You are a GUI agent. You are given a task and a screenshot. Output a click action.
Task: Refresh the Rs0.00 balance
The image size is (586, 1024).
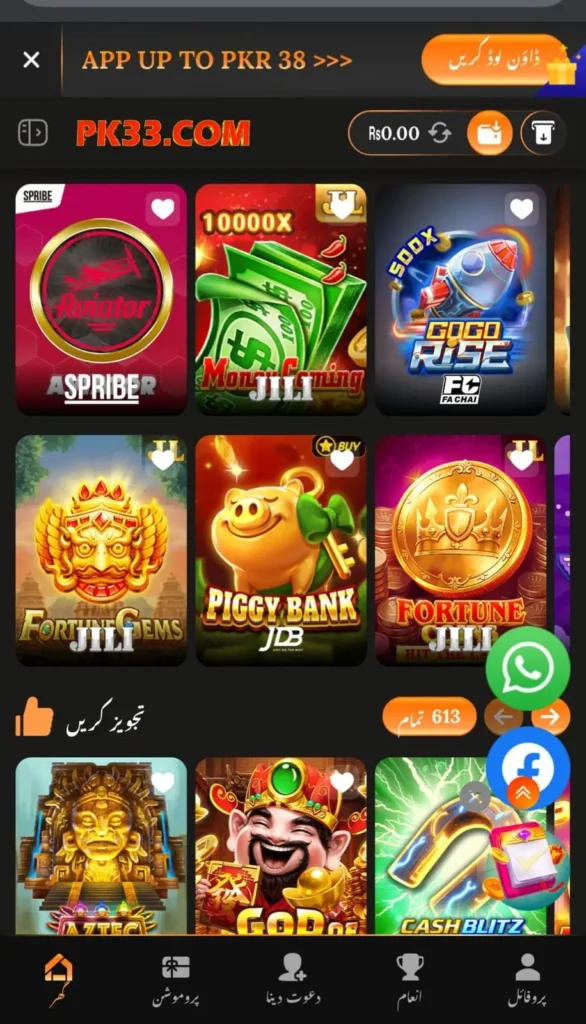click(440, 133)
